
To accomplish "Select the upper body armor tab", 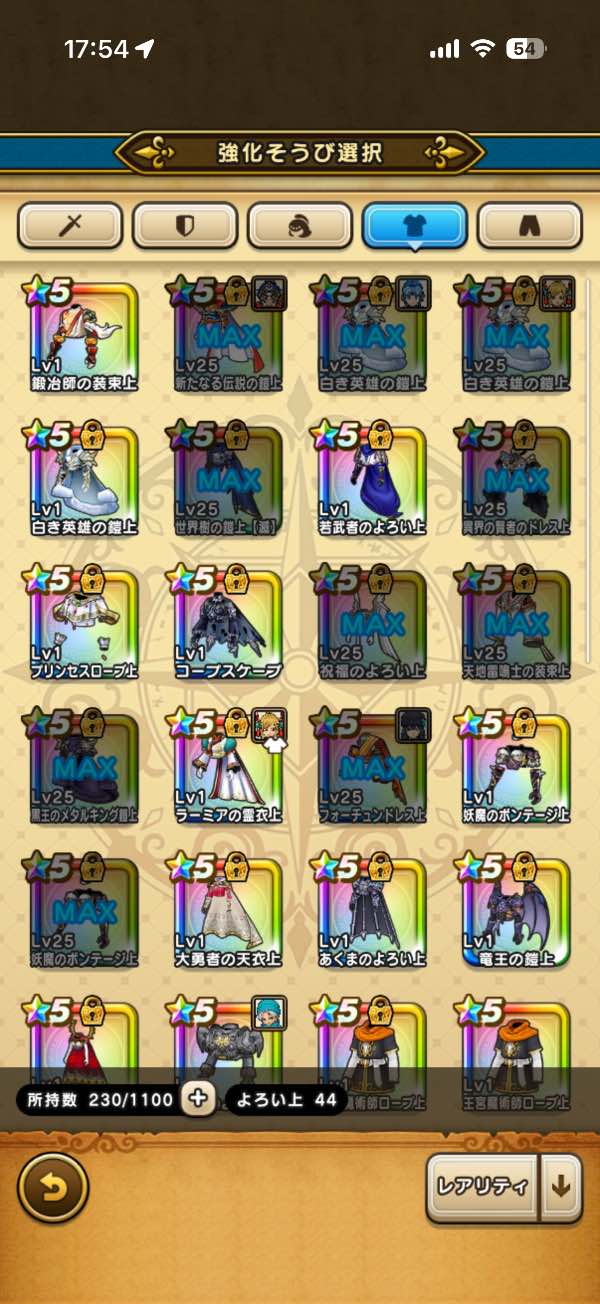I will (x=415, y=226).
